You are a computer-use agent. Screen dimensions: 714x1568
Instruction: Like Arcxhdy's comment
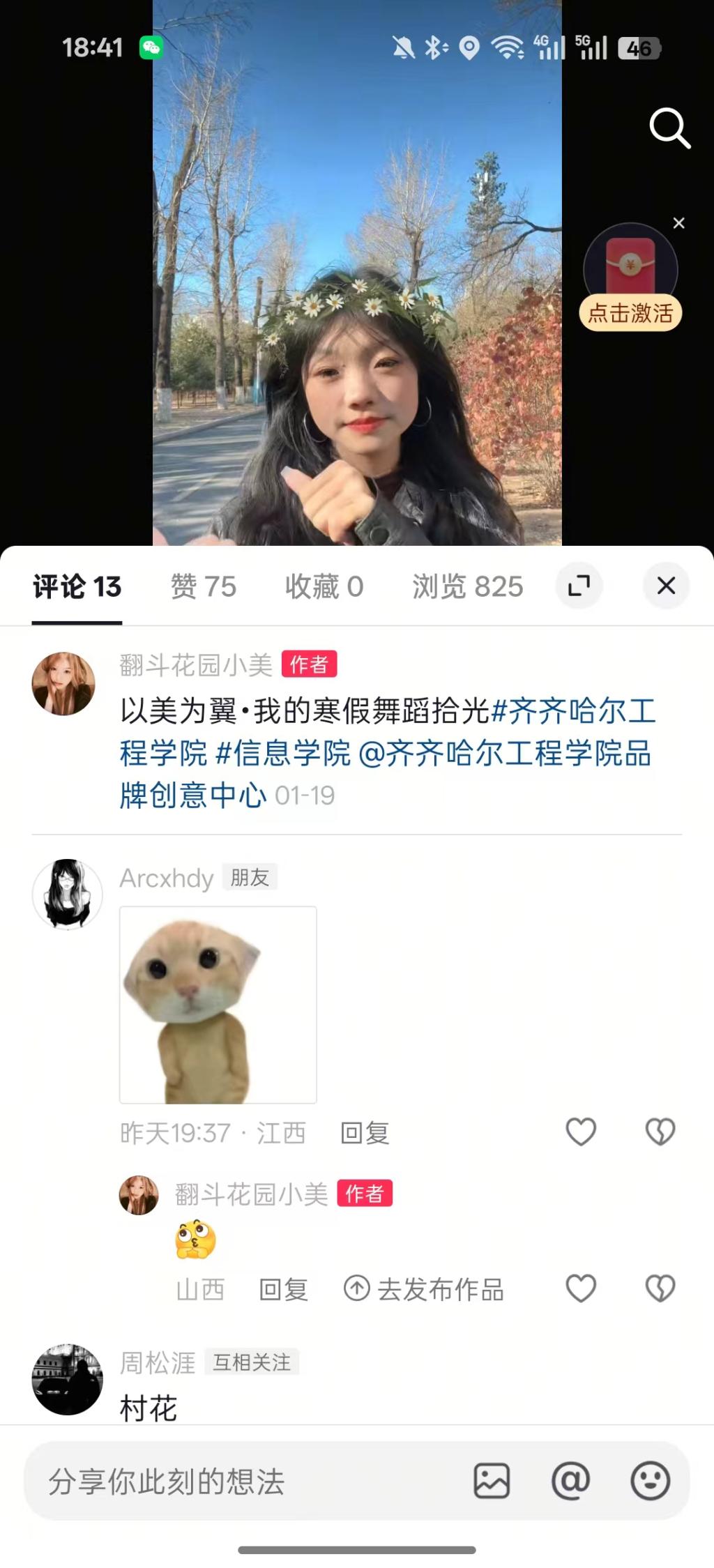point(580,1132)
